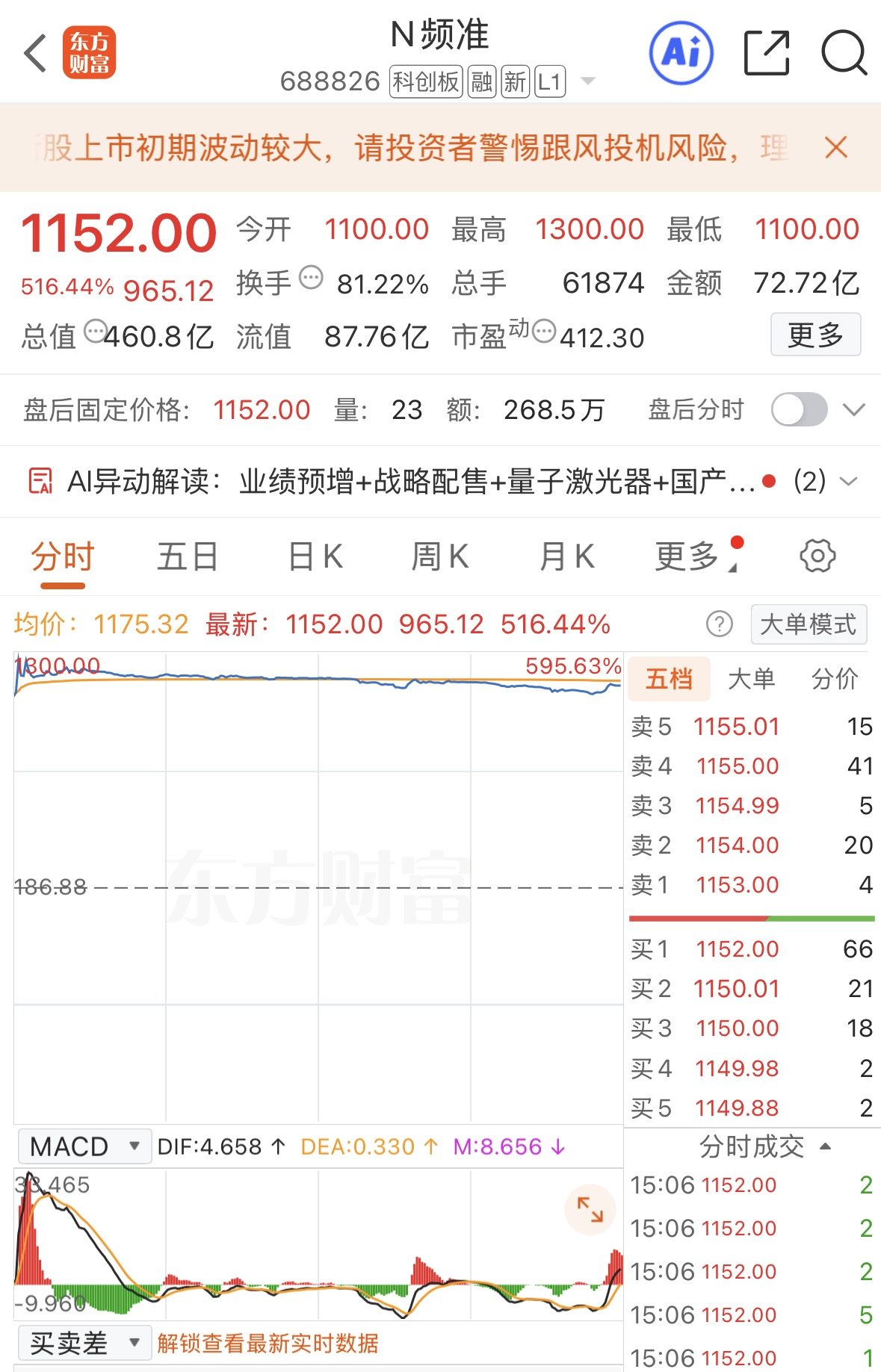Switch to the 周K chart tab
The image size is (881, 1372).
click(440, 556)
